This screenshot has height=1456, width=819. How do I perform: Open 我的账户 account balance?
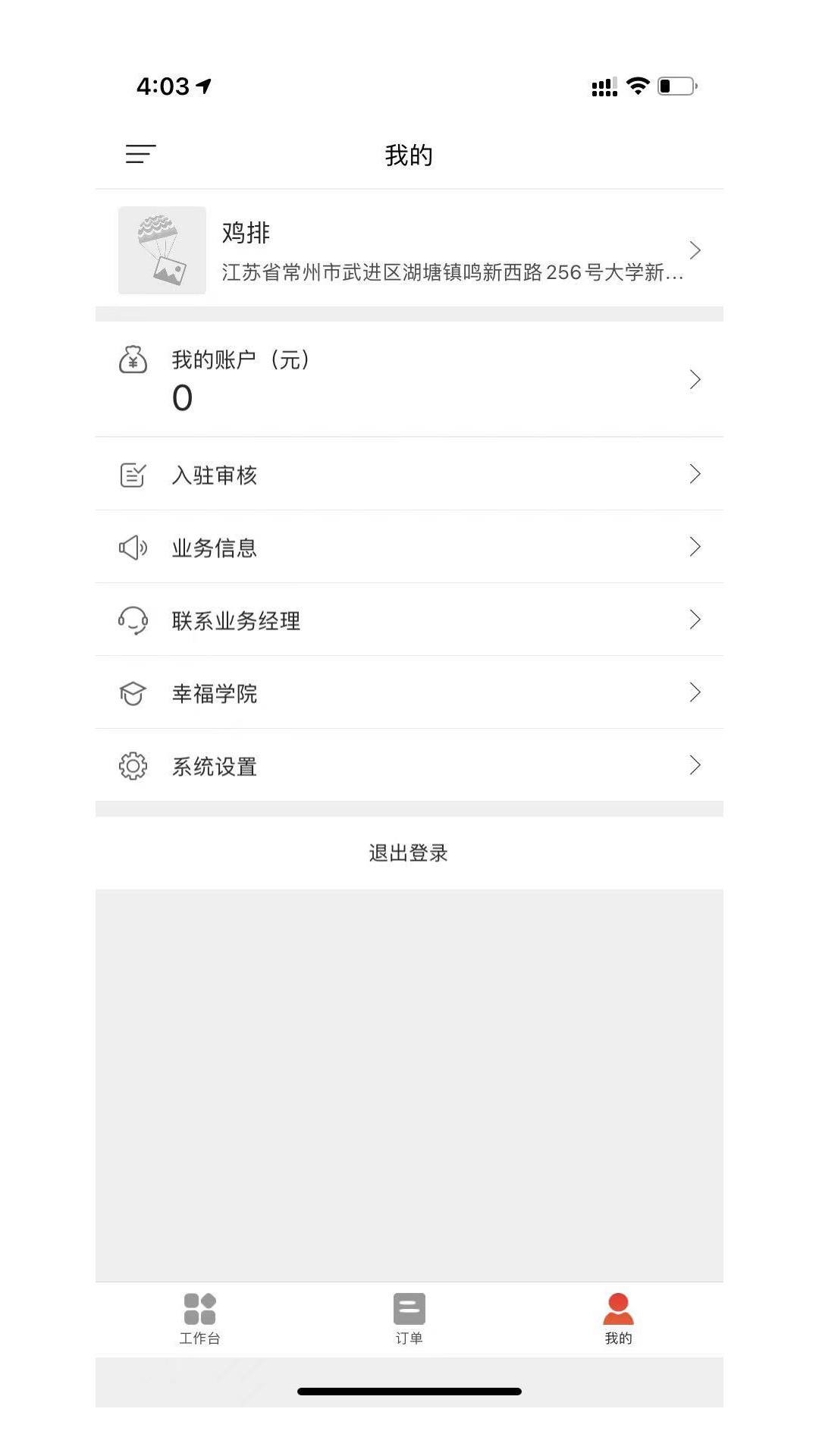[x=409, y=379]
